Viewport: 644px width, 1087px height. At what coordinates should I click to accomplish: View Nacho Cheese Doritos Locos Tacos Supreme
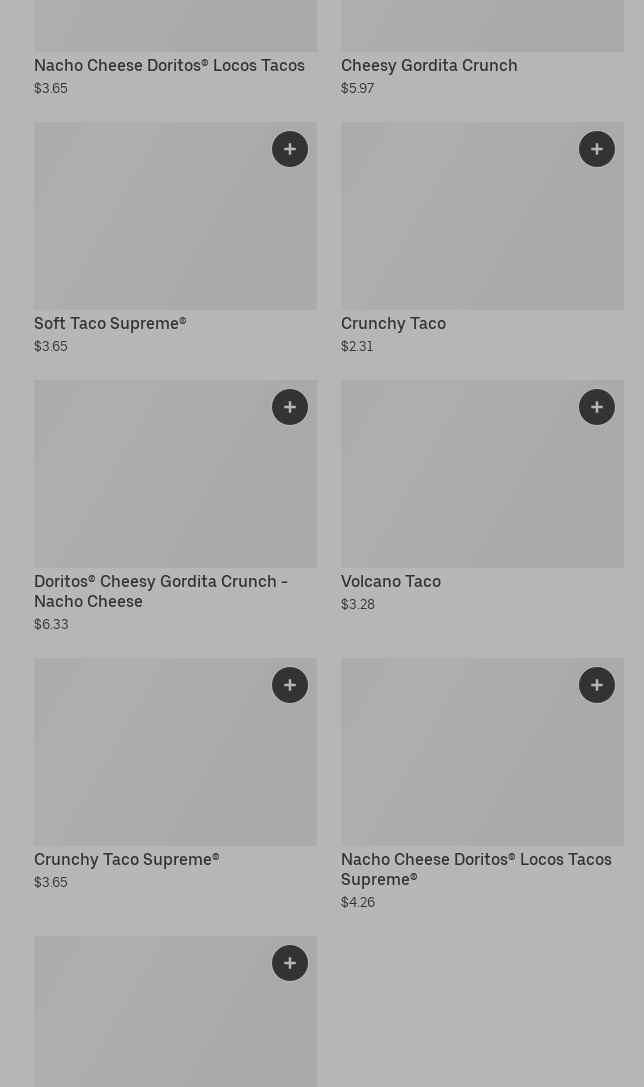tap(475, 869)
